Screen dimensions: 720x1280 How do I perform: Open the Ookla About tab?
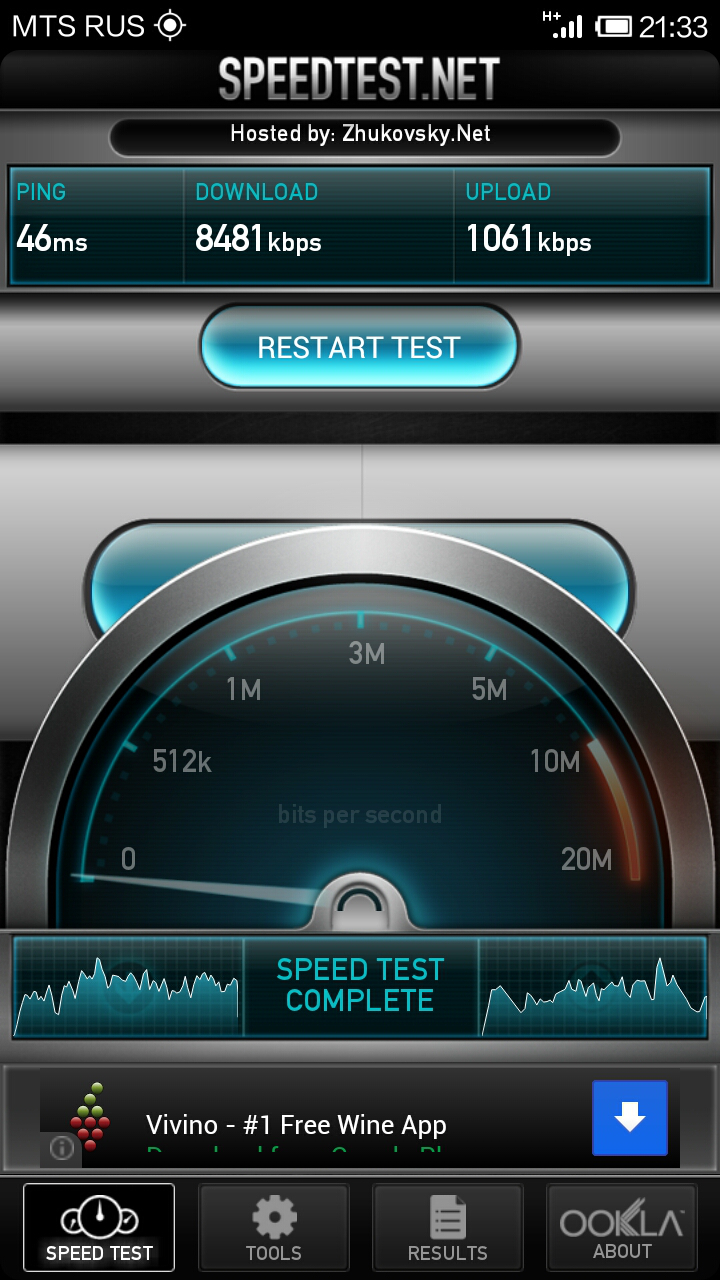tap(622, 1228)
